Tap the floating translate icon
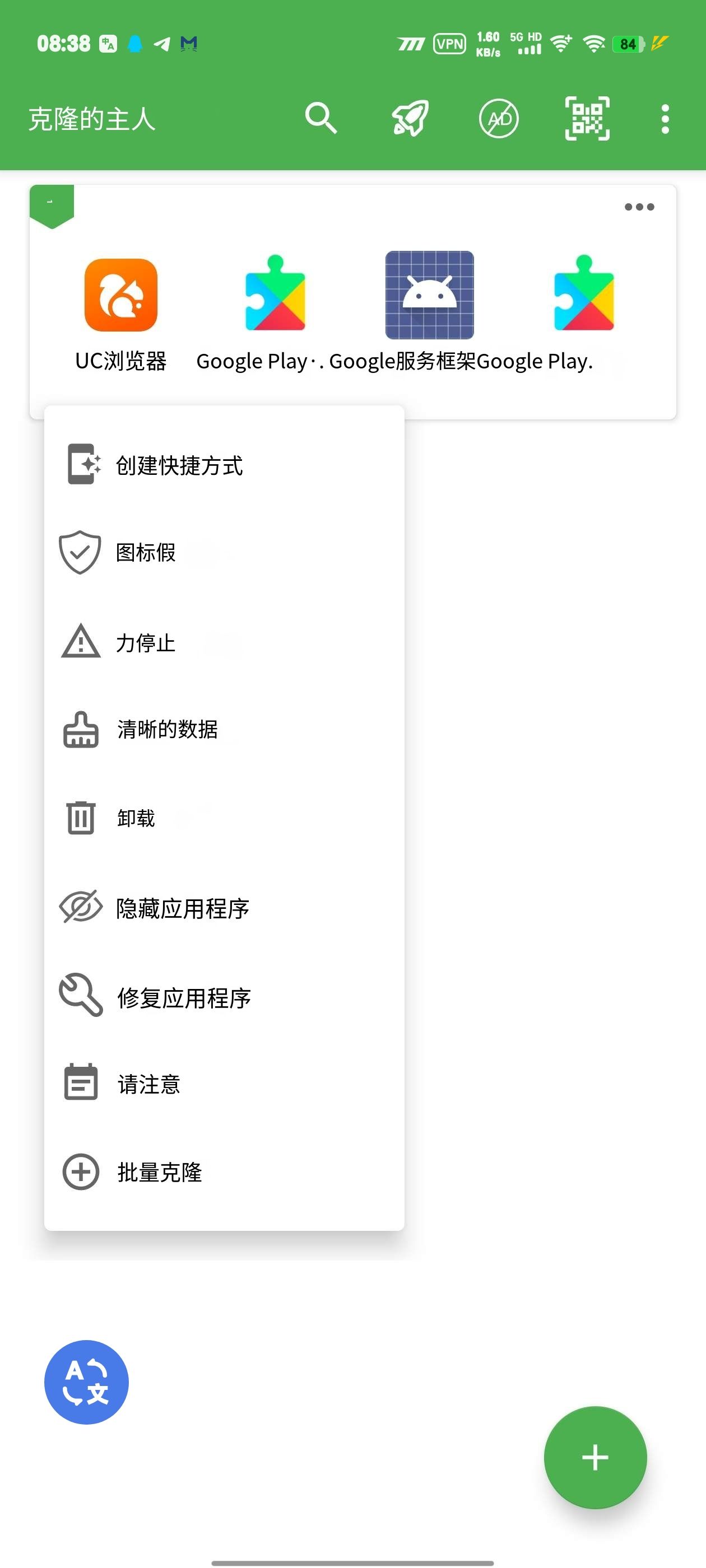The width and height of the screenshot is (706, 1568). pyautogui.click(x=86, y=1382)
